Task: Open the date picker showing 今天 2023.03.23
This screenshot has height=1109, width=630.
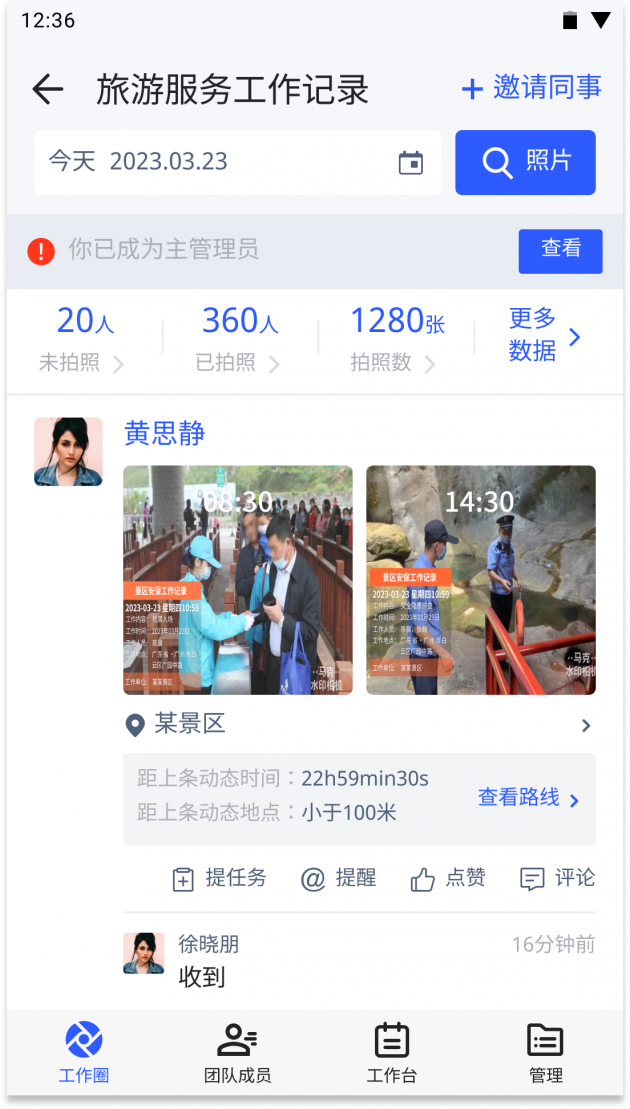Action: (x=238, y=162)
